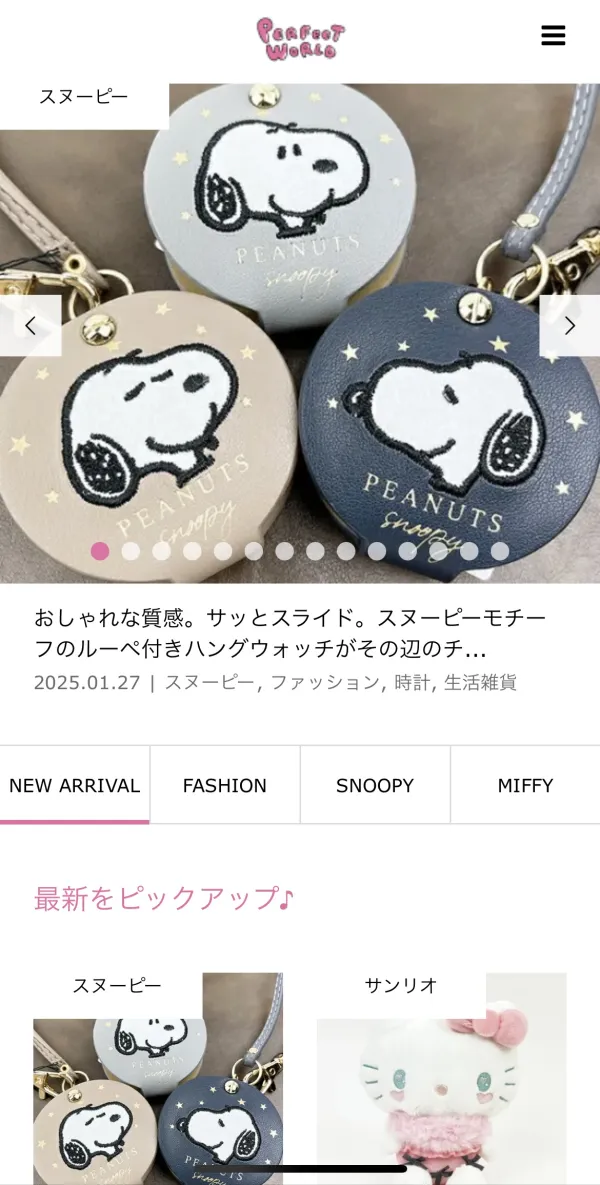Switch to the NEW ARRIVAL tab

pyautogui.click(x=75, y=786)
